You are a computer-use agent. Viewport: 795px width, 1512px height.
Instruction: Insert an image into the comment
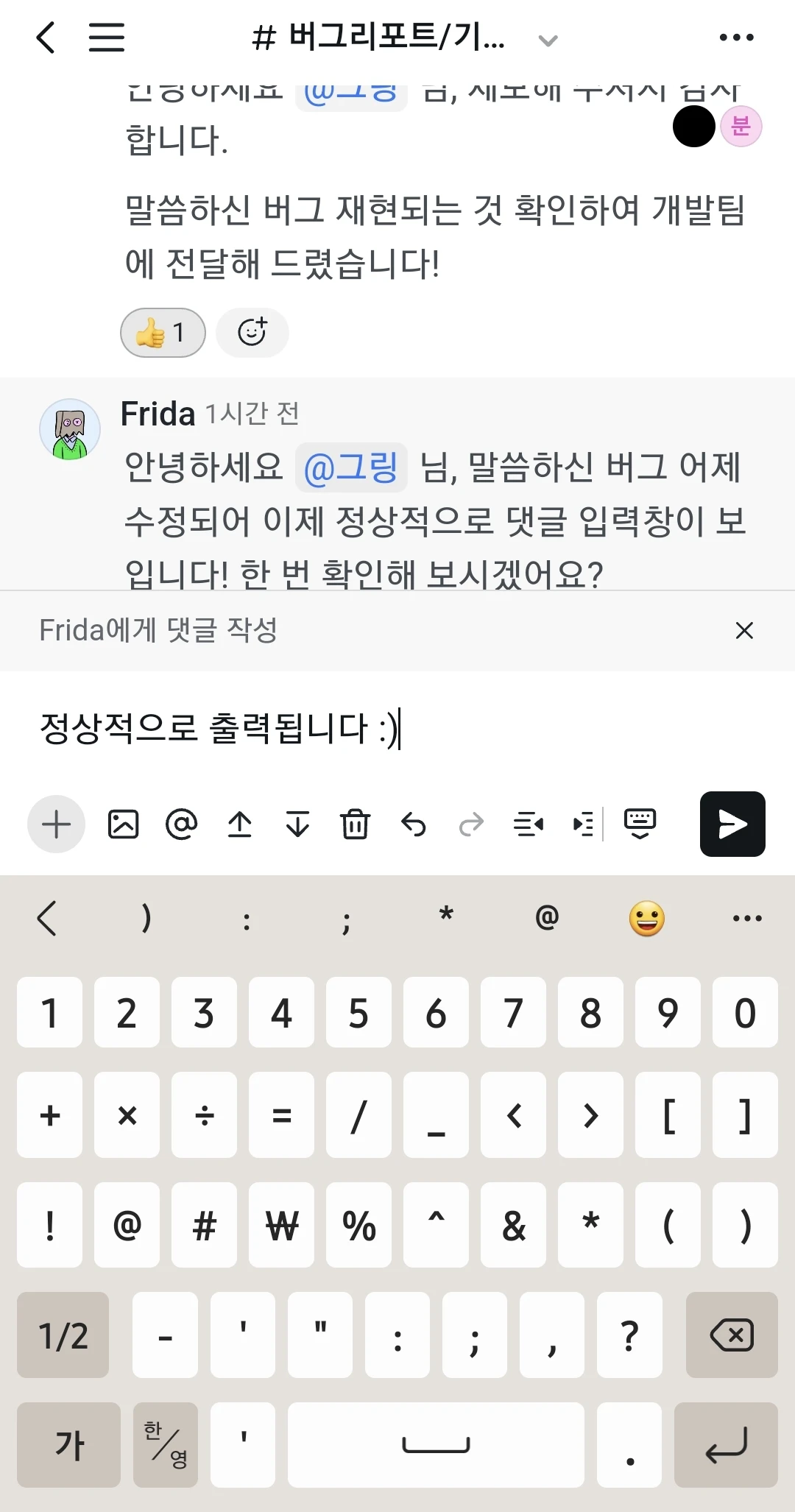pos(123,824)
